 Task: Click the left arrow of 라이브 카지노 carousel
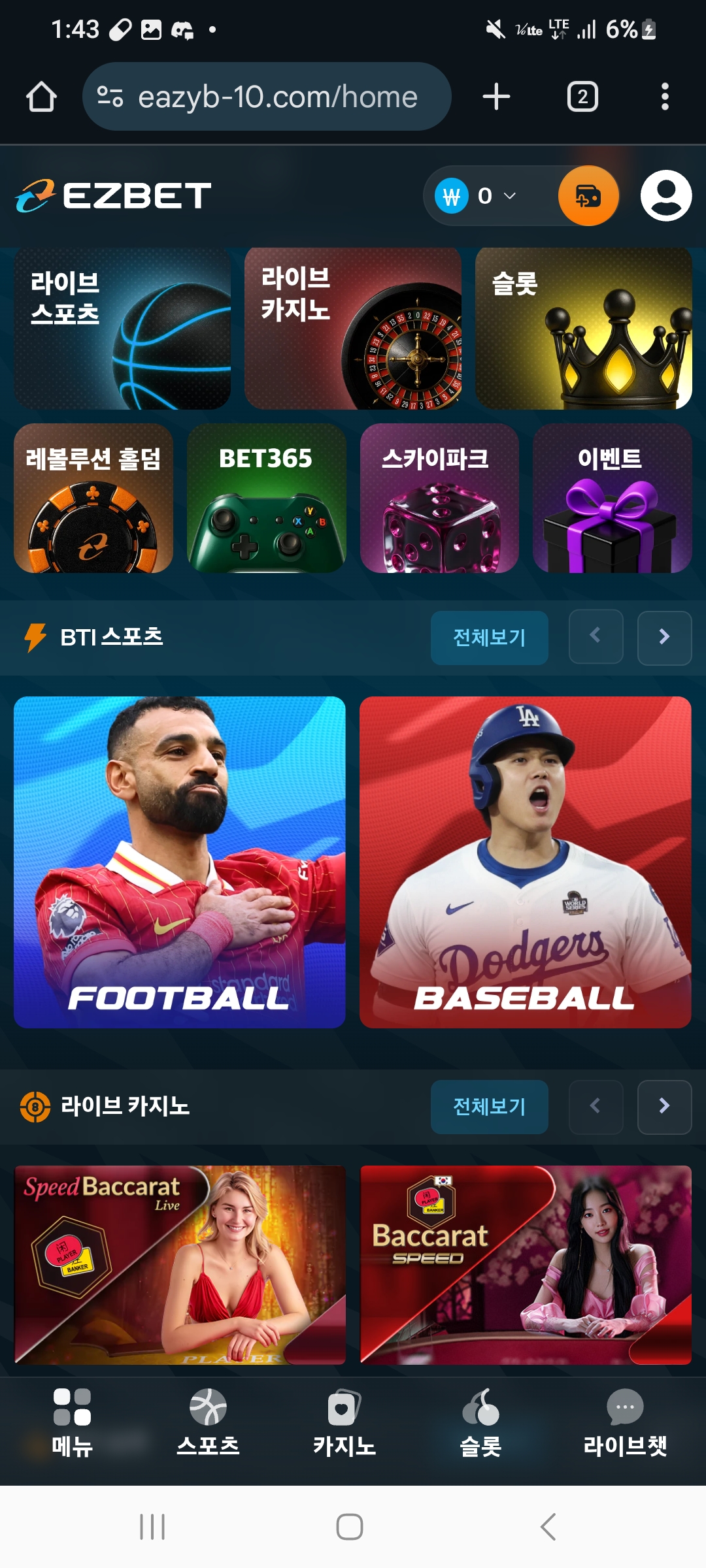click(596, 1106)
